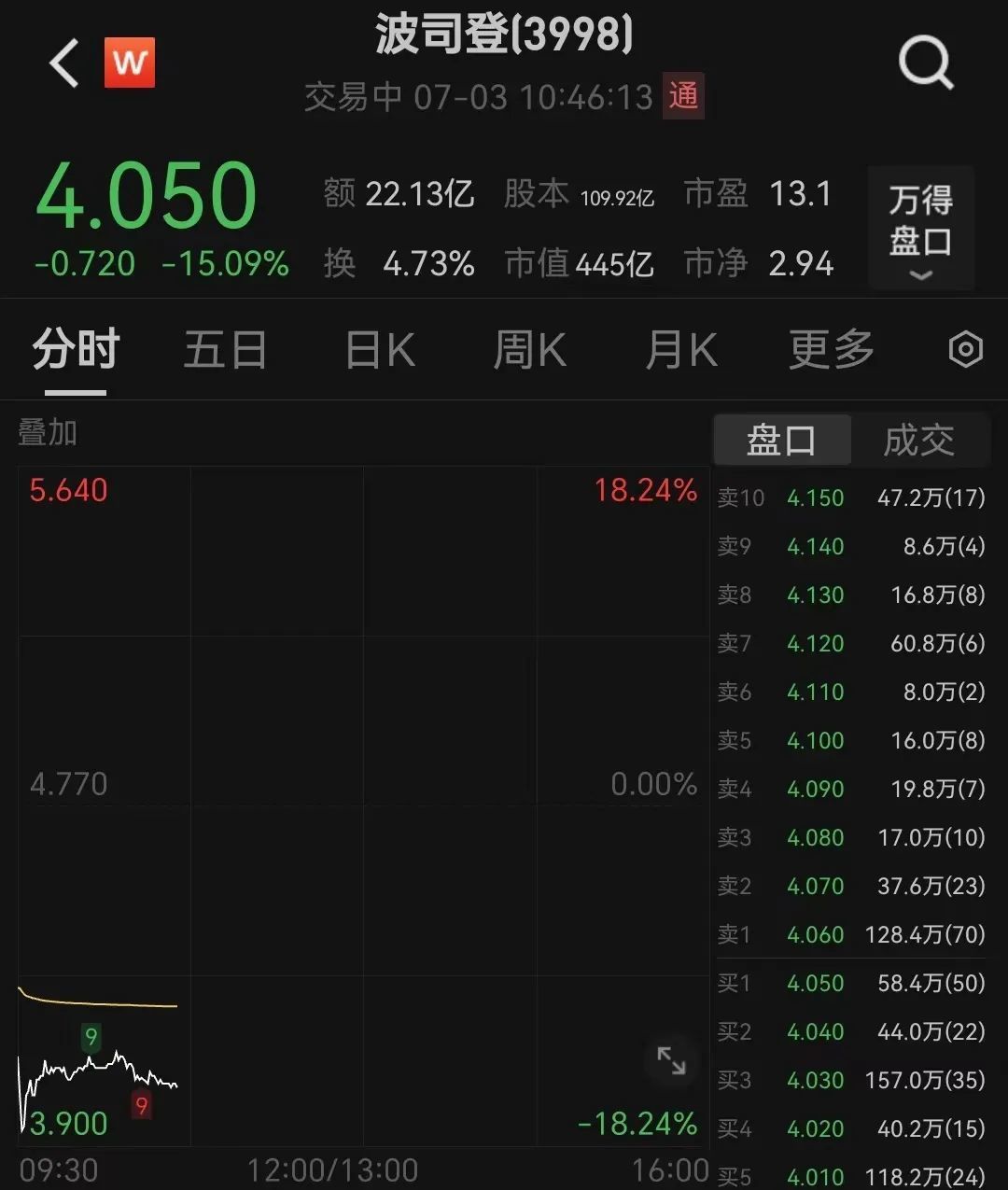Expand the chart to full screen

pyautogui.click(x=671, y=1060)
